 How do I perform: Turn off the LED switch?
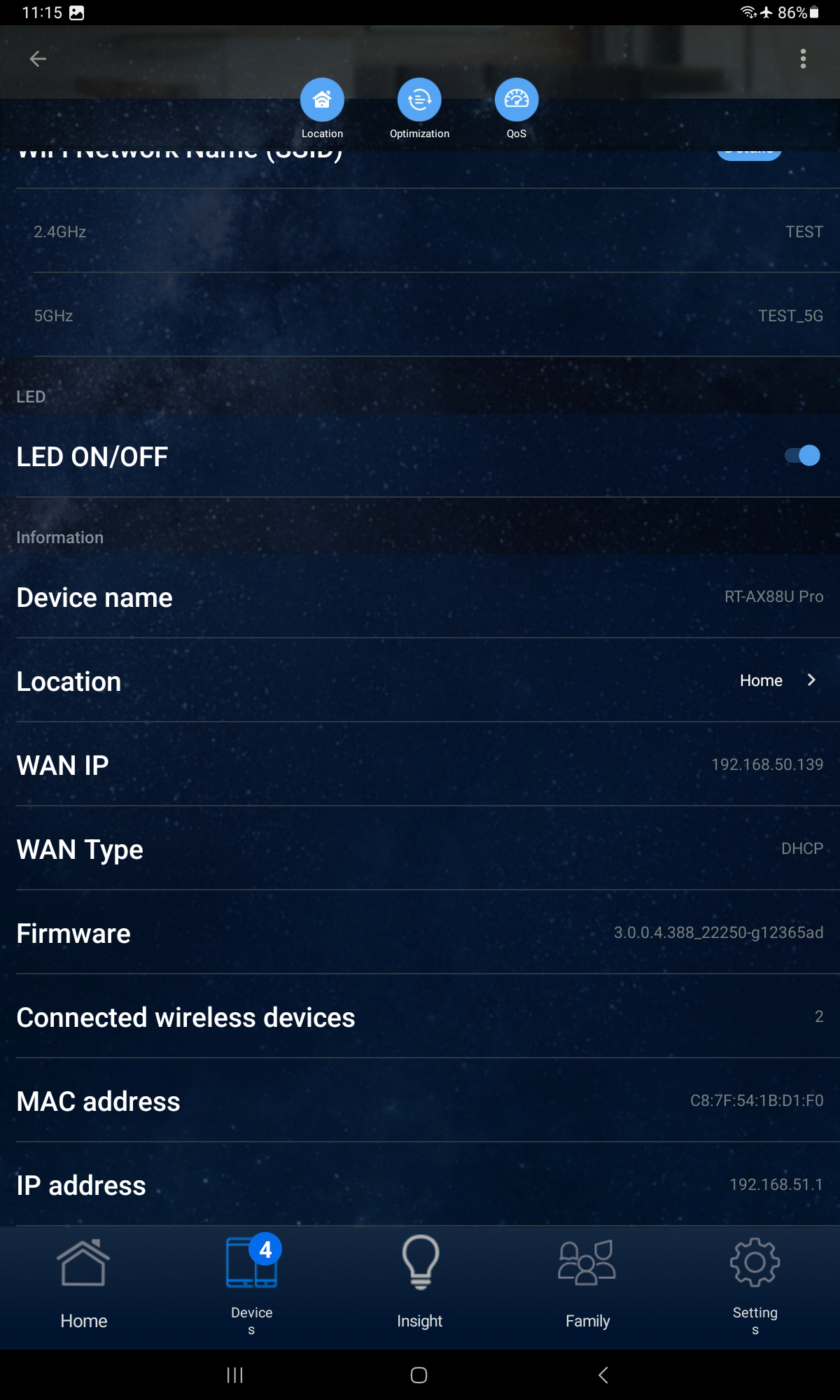tap(802, 456)
